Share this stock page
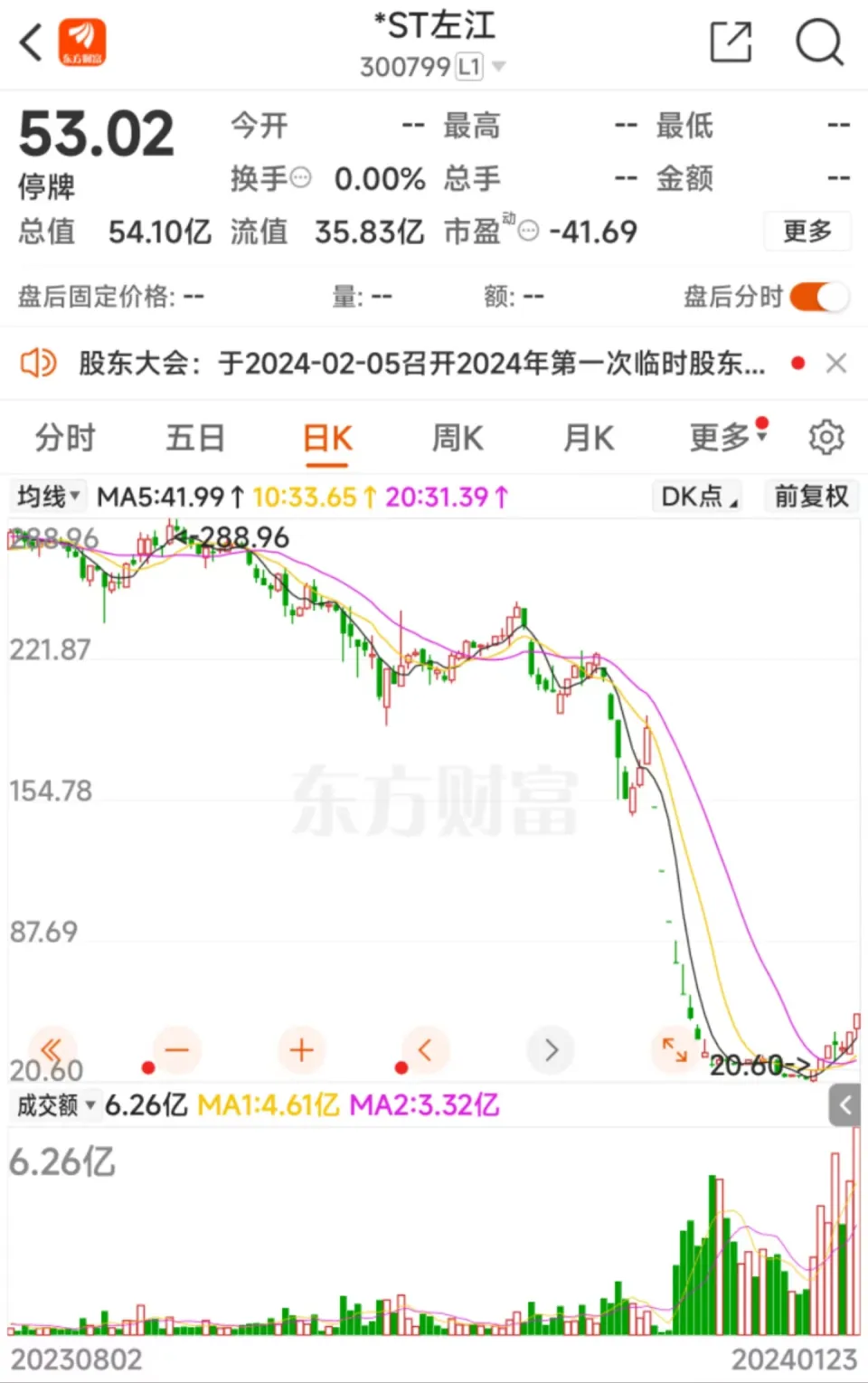 tap(731, 43)
